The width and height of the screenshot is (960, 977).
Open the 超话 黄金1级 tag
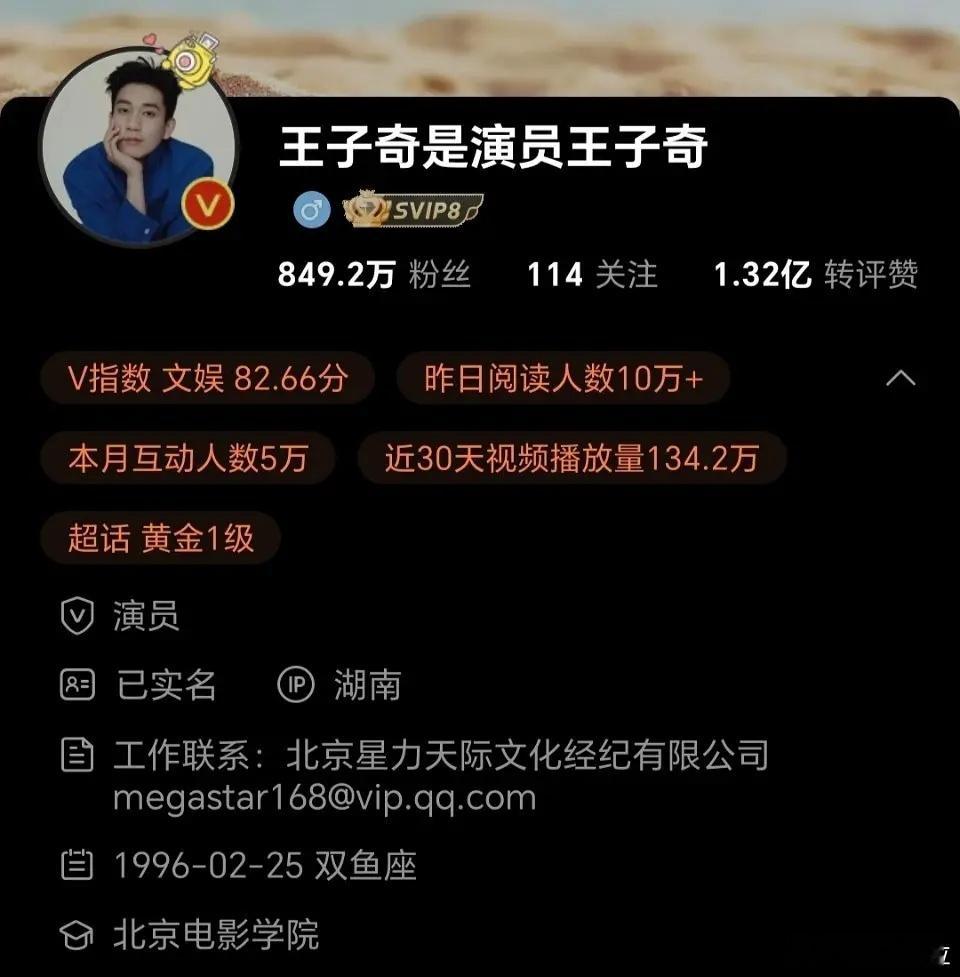click(x=160, y=538)
